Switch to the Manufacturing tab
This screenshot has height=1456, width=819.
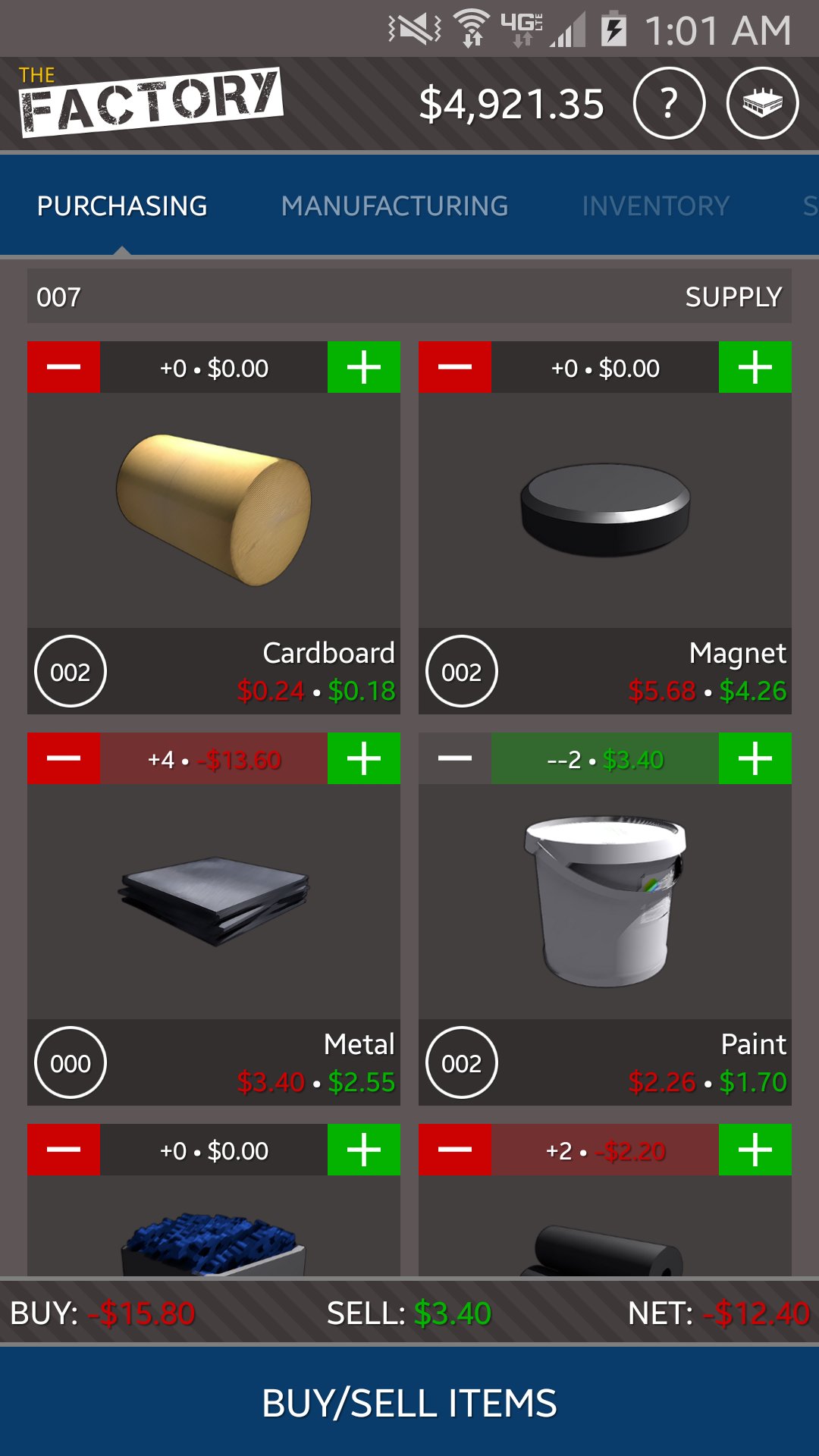point(394,206)
